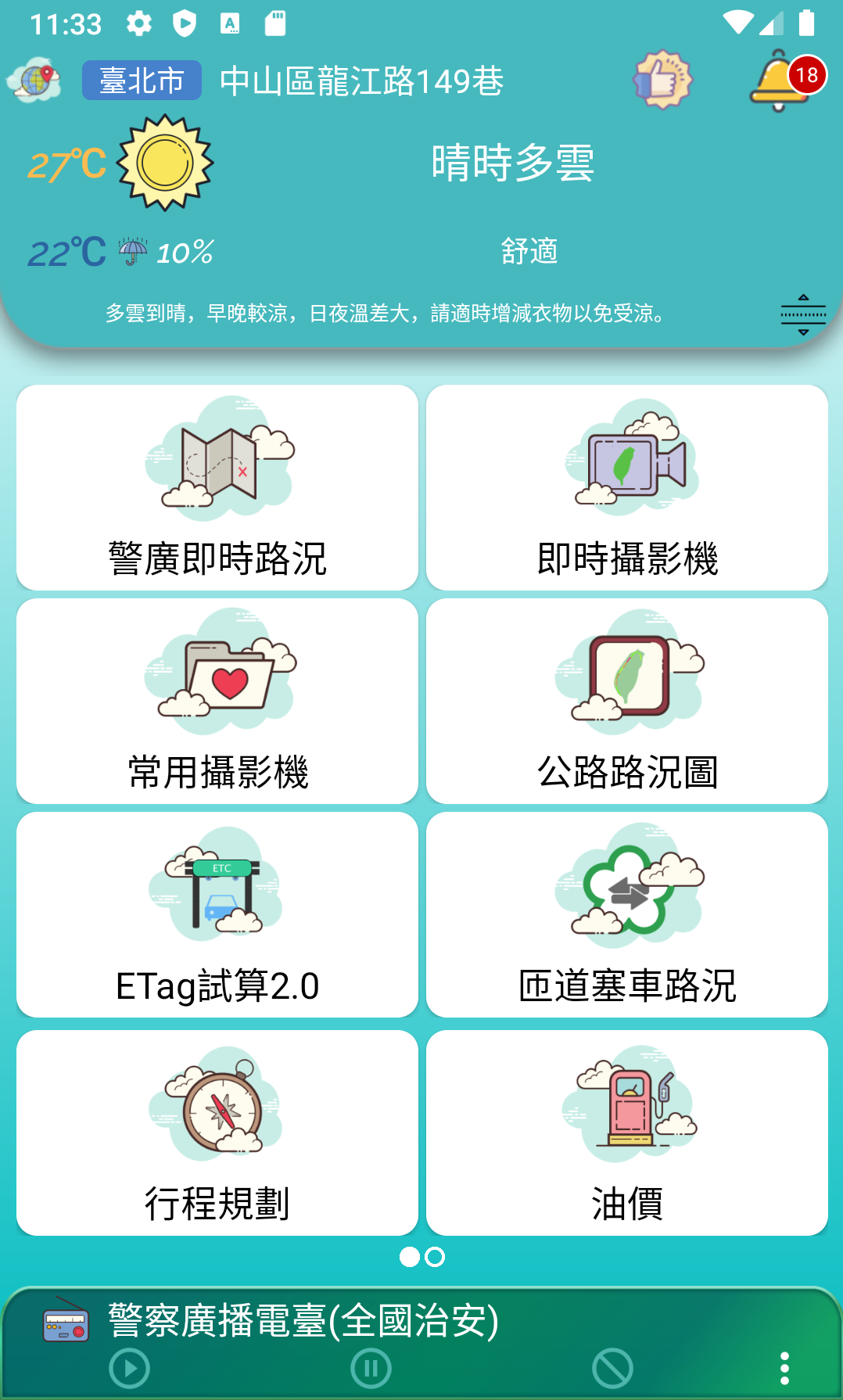Screen dimensions: 843x1400
Task: Open 公路路況圖 highway map card
Action: pos(627,701)
